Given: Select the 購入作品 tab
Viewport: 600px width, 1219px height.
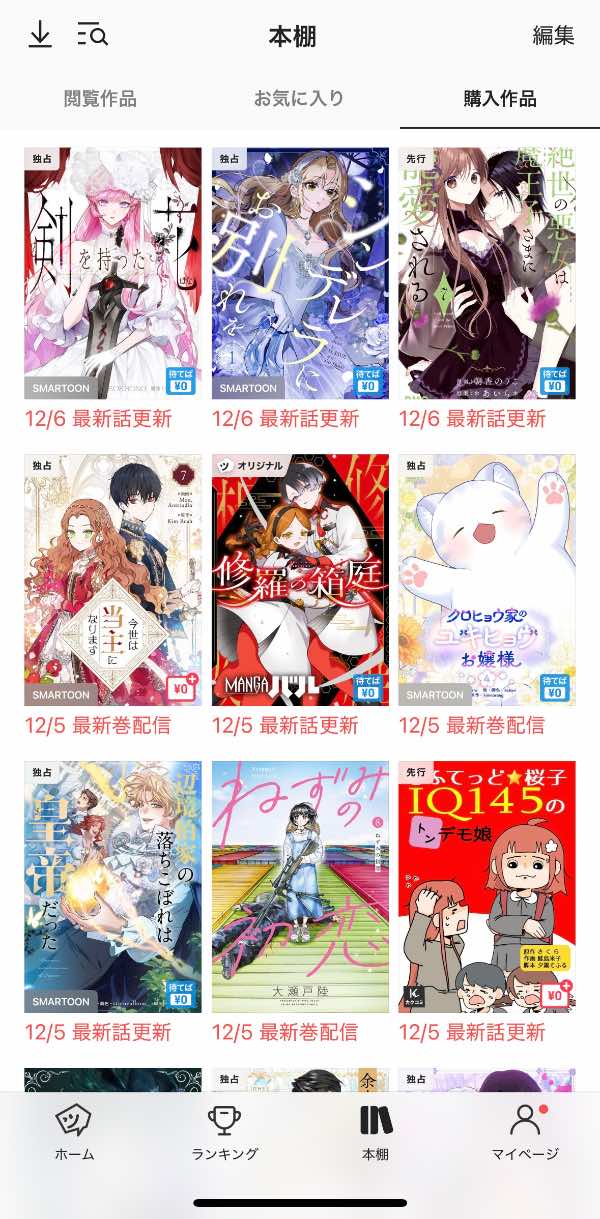Looking at the screenshot, I should click(499, 99).
